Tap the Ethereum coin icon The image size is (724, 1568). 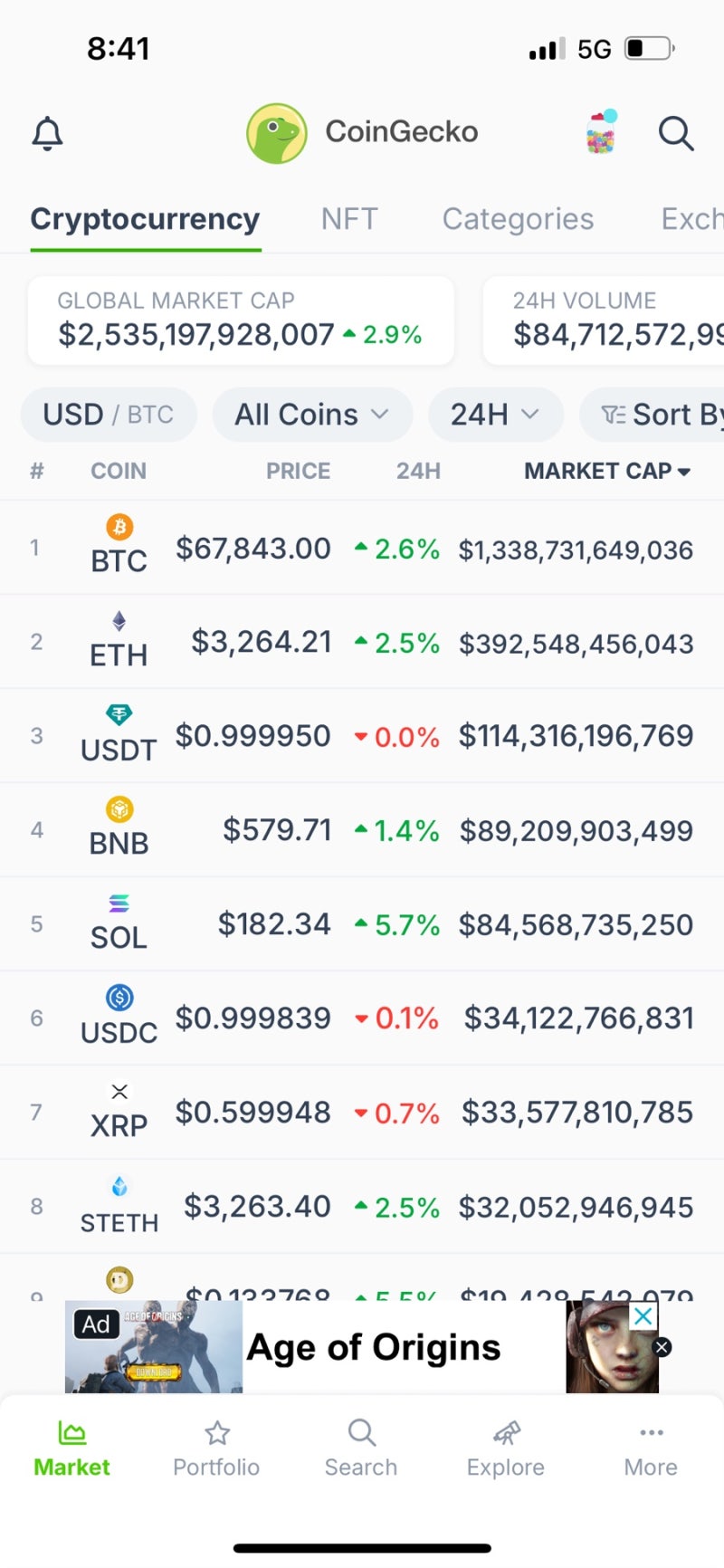(x=118, y=621)
